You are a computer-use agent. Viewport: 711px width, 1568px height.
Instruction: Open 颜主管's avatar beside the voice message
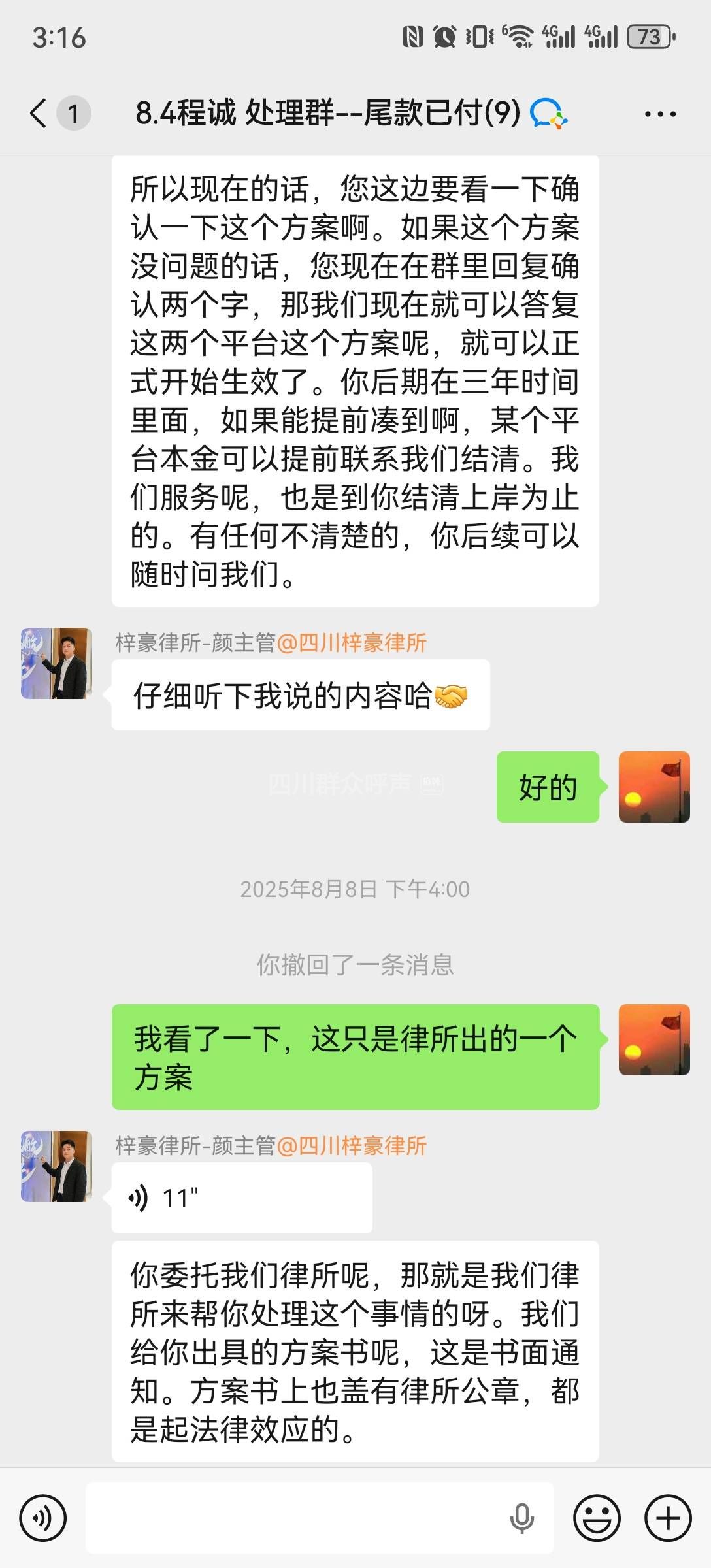pyautogui.click(x=56, y=1166)
